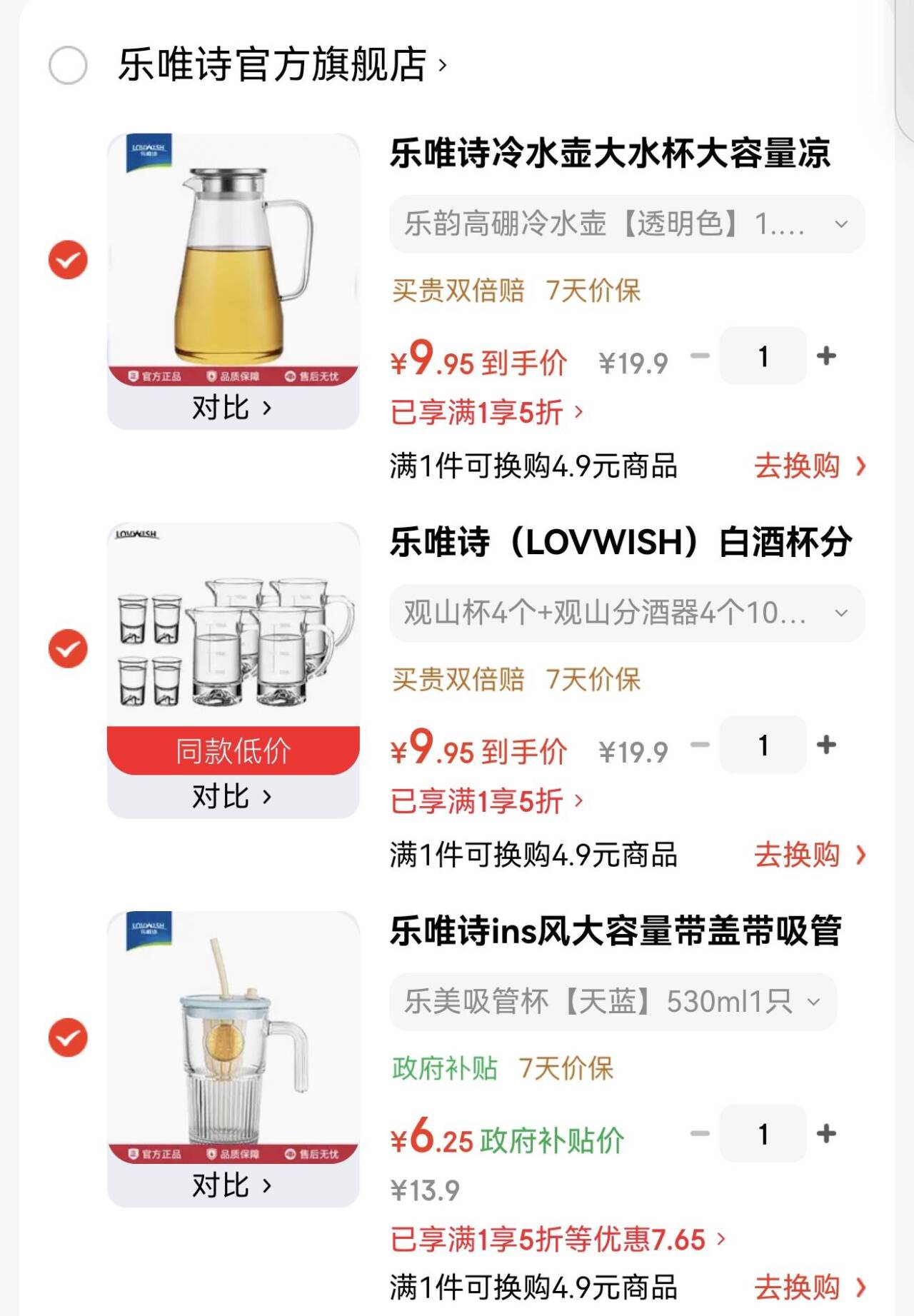The image size is (914, 1316).
Task: Expand the 观山杯4个 variant dropdown
Action: click(626, 613)
